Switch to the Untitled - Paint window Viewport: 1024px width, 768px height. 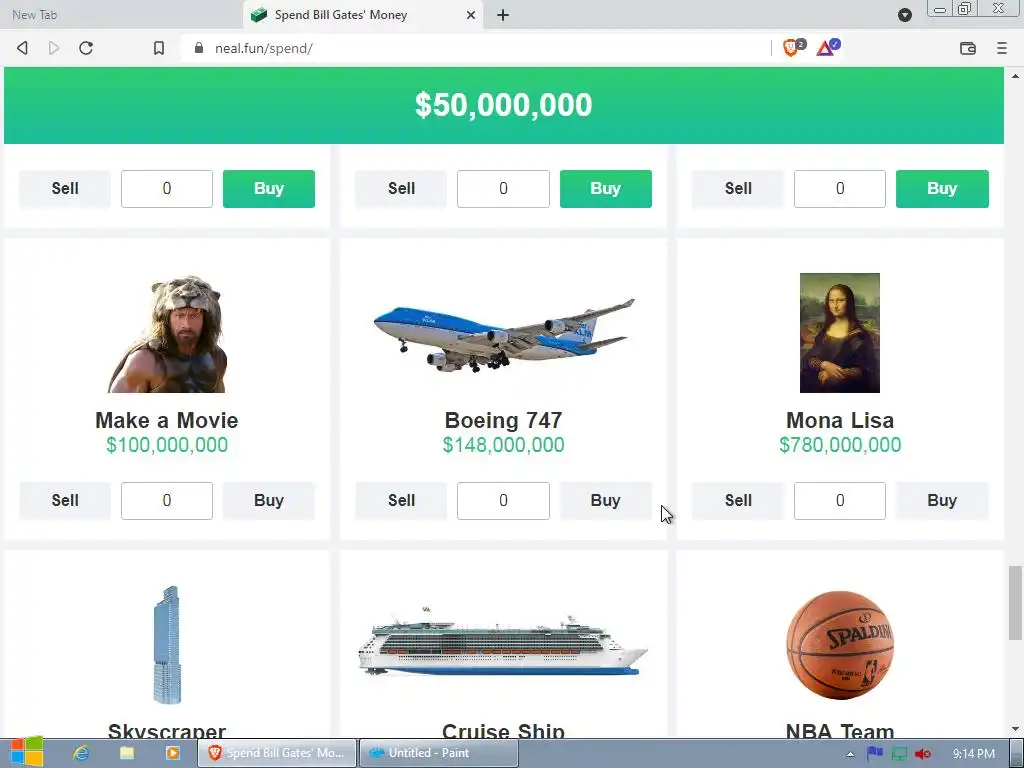[x=428, y=753]
